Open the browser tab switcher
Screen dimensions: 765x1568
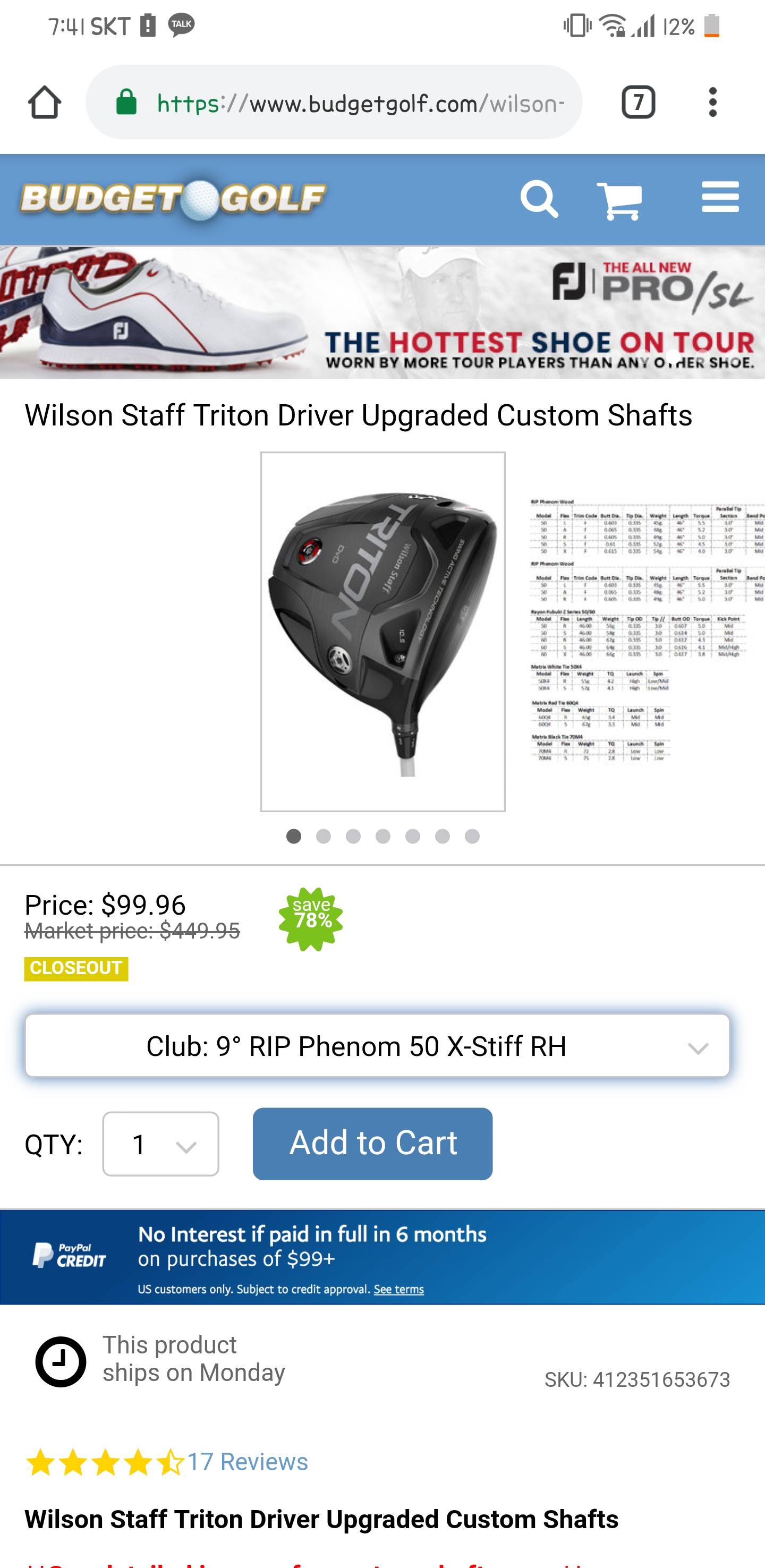click(x=638, y=103)
